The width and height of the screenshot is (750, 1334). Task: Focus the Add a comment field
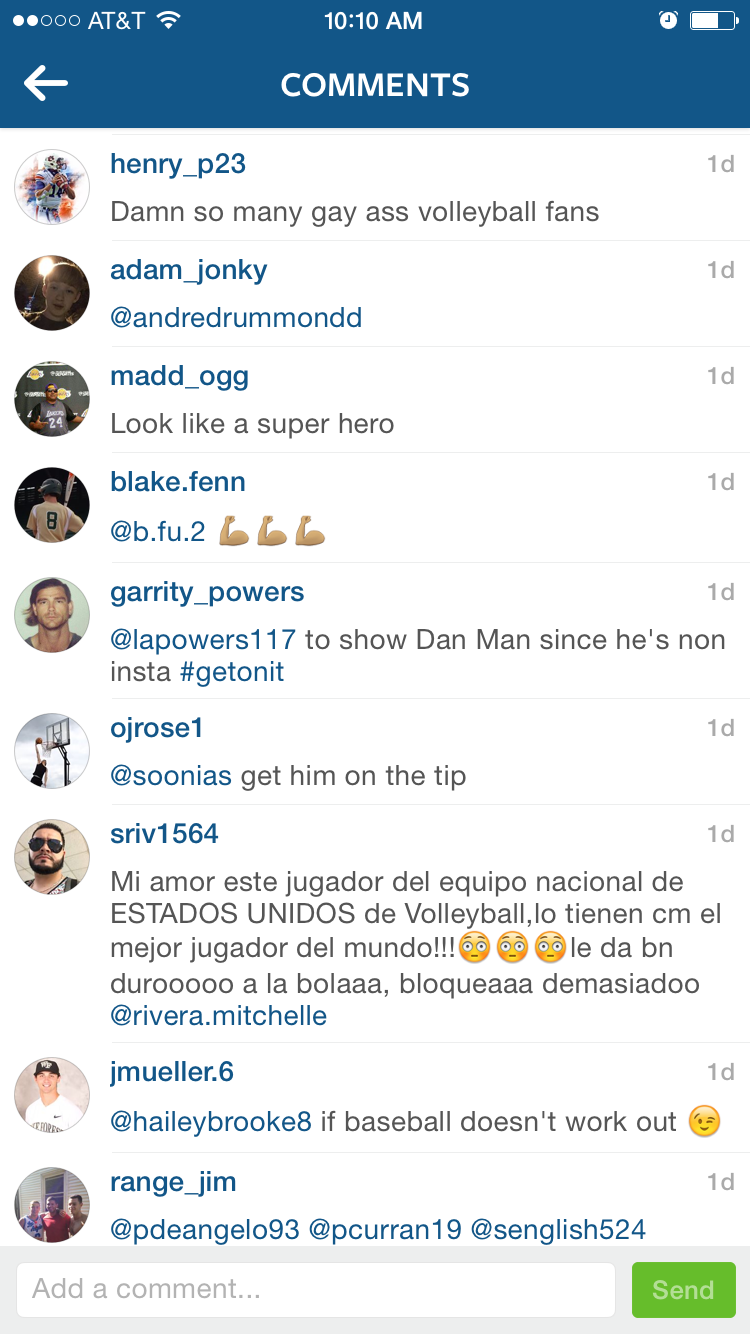click(x=315, y=1289)
